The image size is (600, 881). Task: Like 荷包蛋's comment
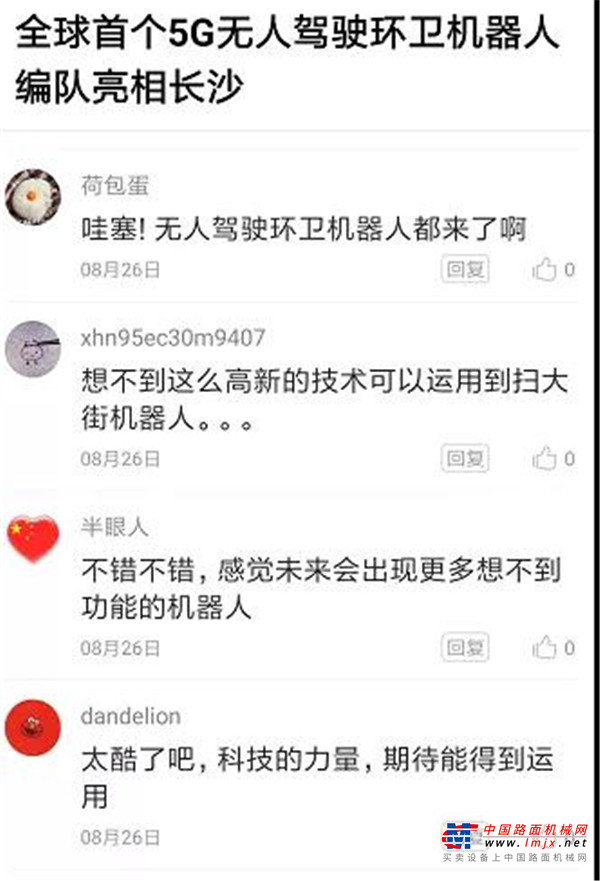coord(545,269)
